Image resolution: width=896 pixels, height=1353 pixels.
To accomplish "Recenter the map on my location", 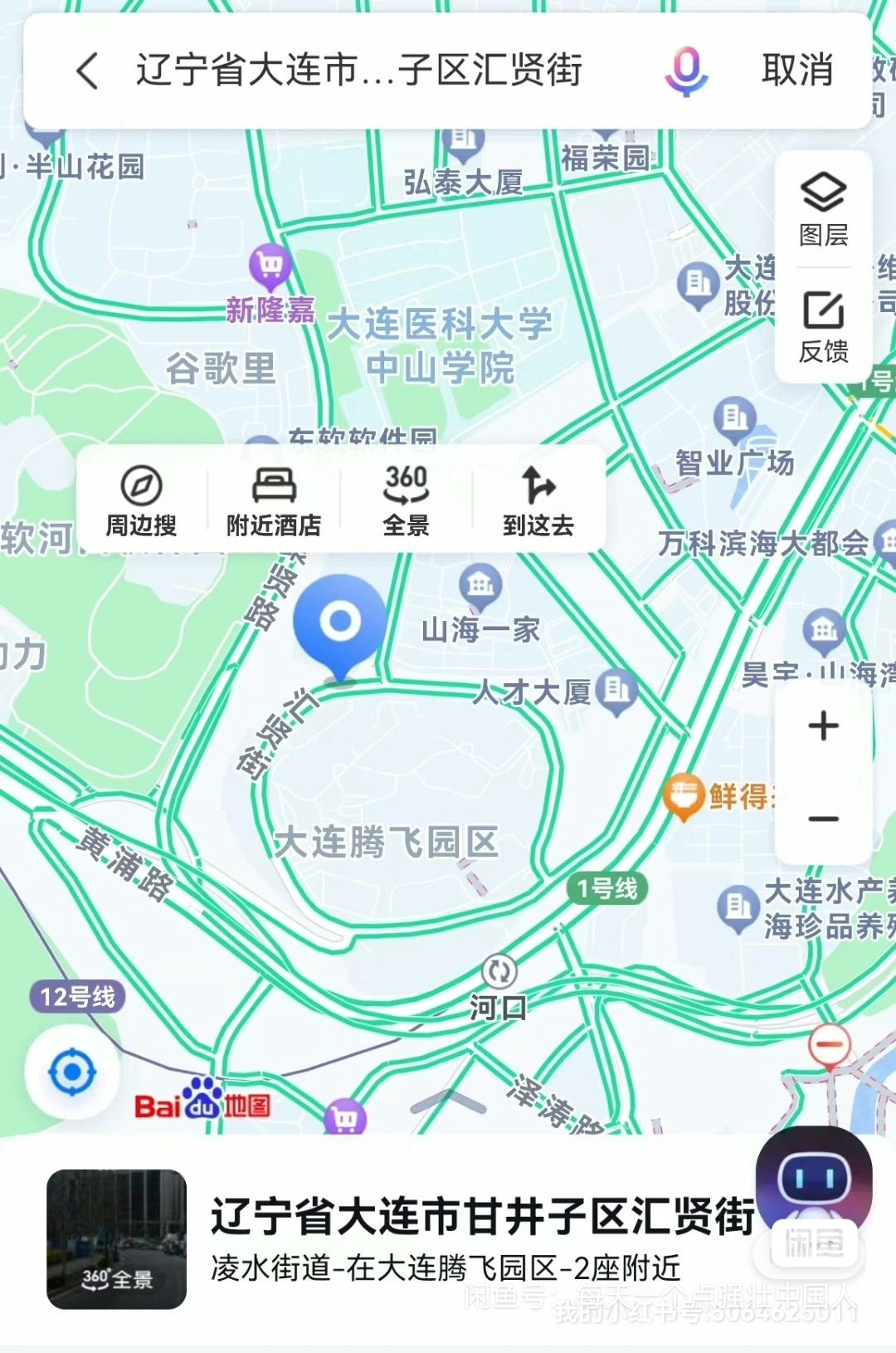I will (x=72, y=1072).
